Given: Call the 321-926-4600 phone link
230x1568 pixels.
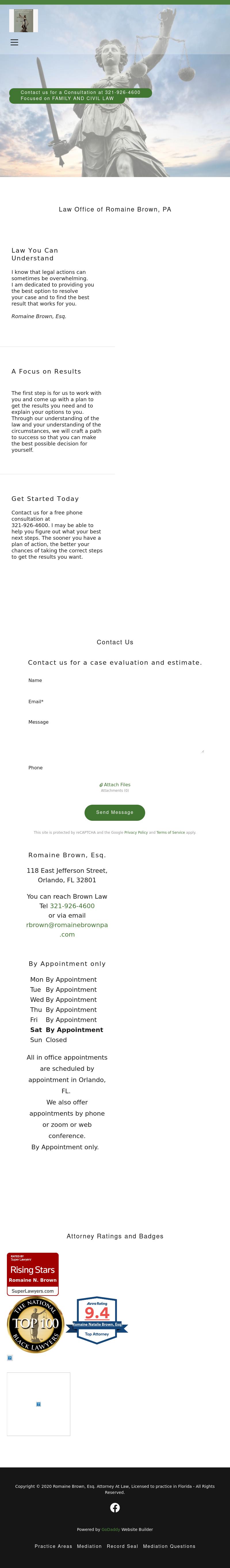Looking at the screenshot, I should click(x=72, y=906).
